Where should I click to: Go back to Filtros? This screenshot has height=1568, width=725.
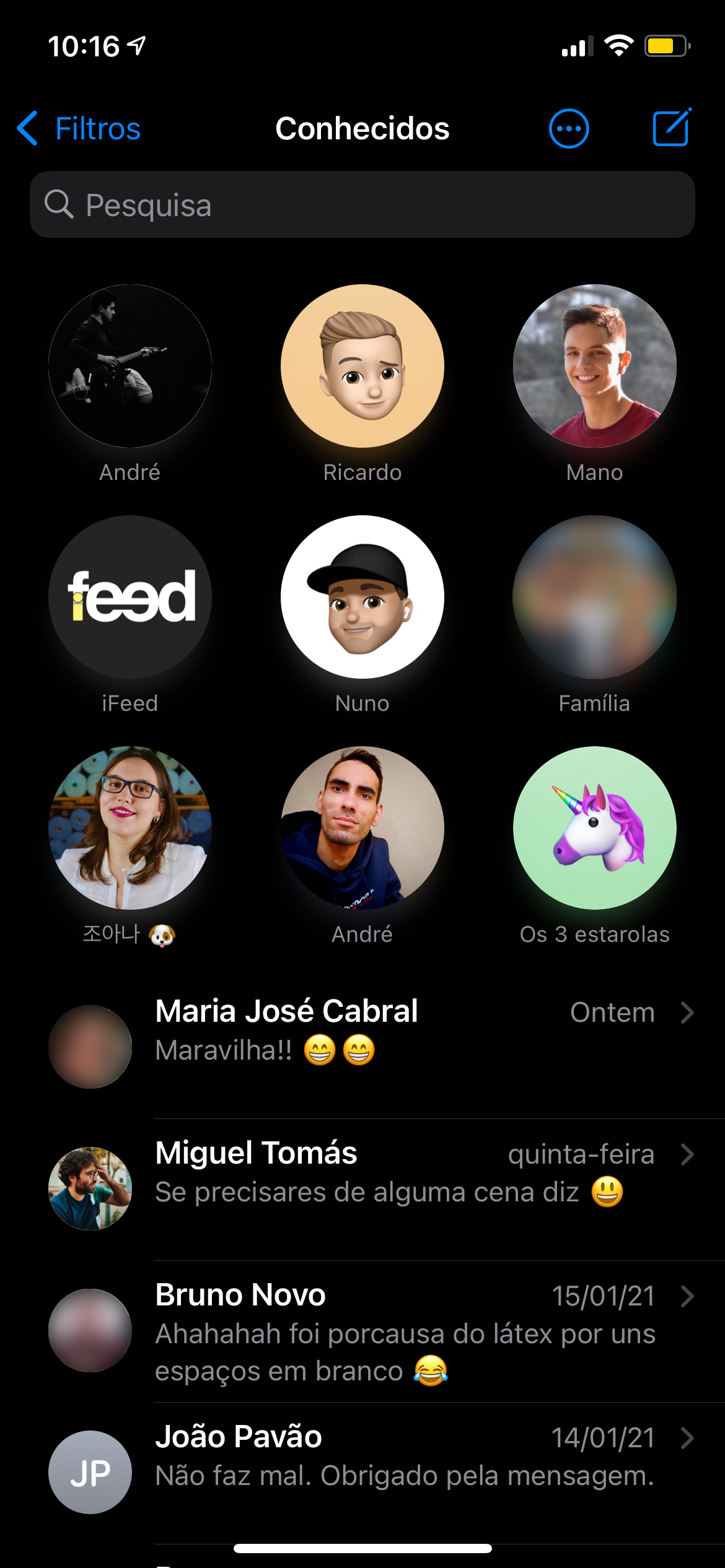pos(79,129)
